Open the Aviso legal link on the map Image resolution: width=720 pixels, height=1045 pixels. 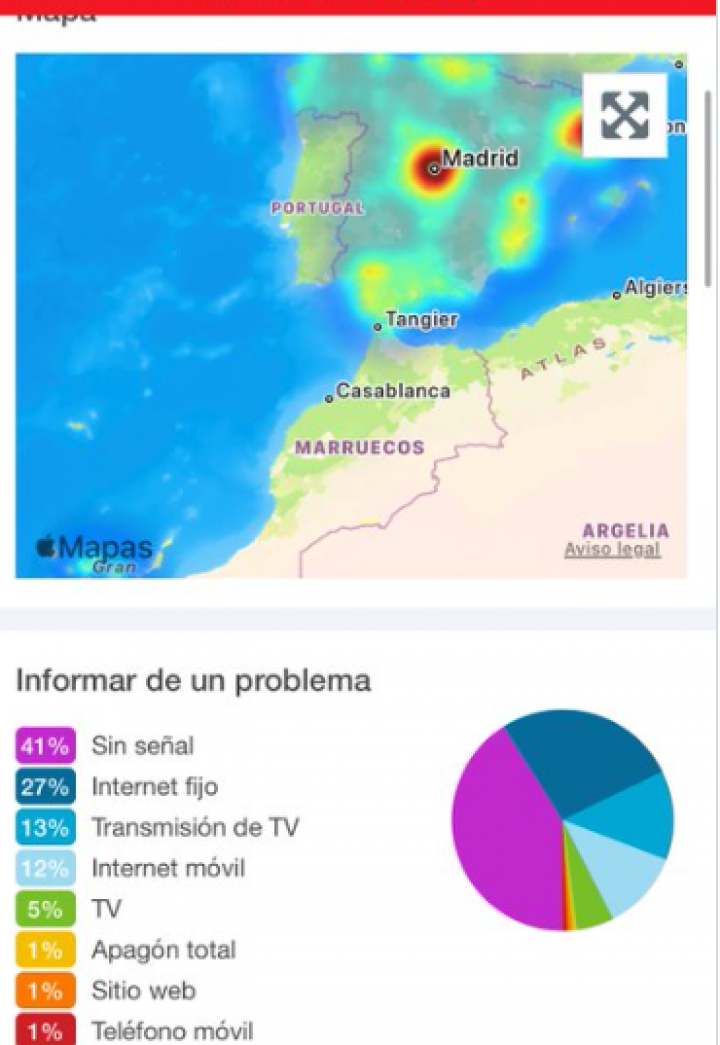pos(612,550)
